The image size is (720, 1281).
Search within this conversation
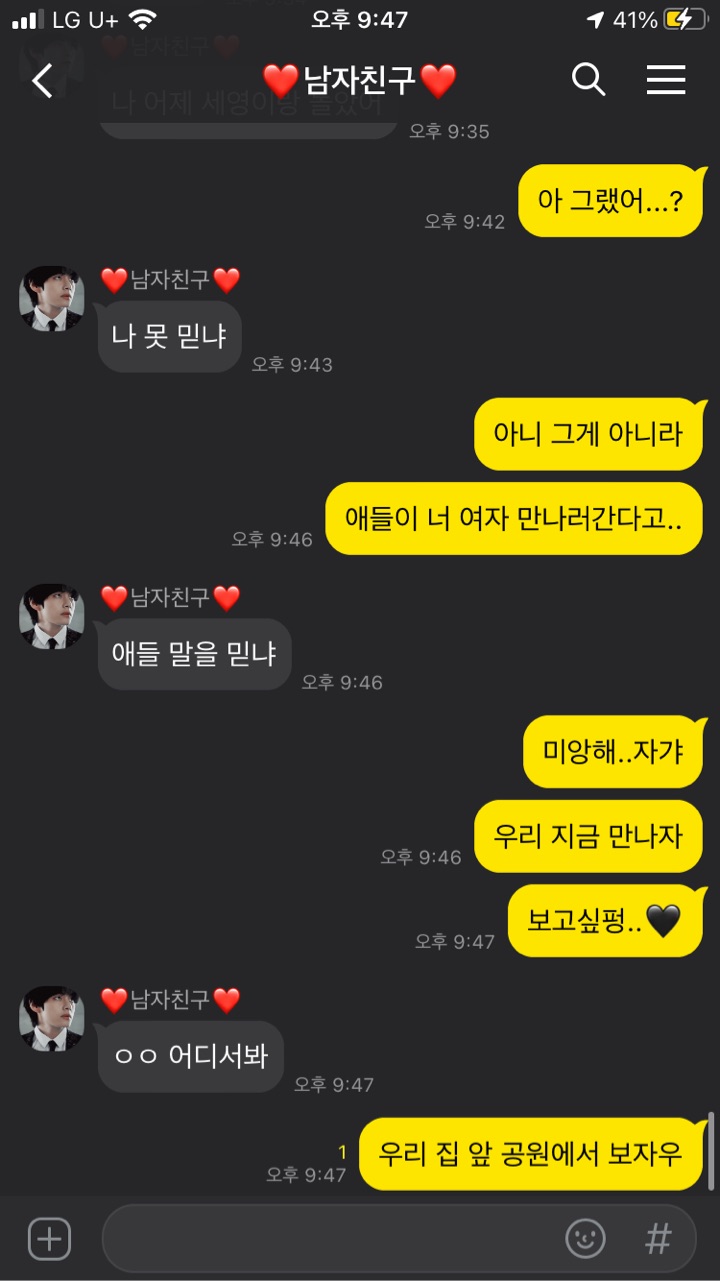click(x=588, y=80)
